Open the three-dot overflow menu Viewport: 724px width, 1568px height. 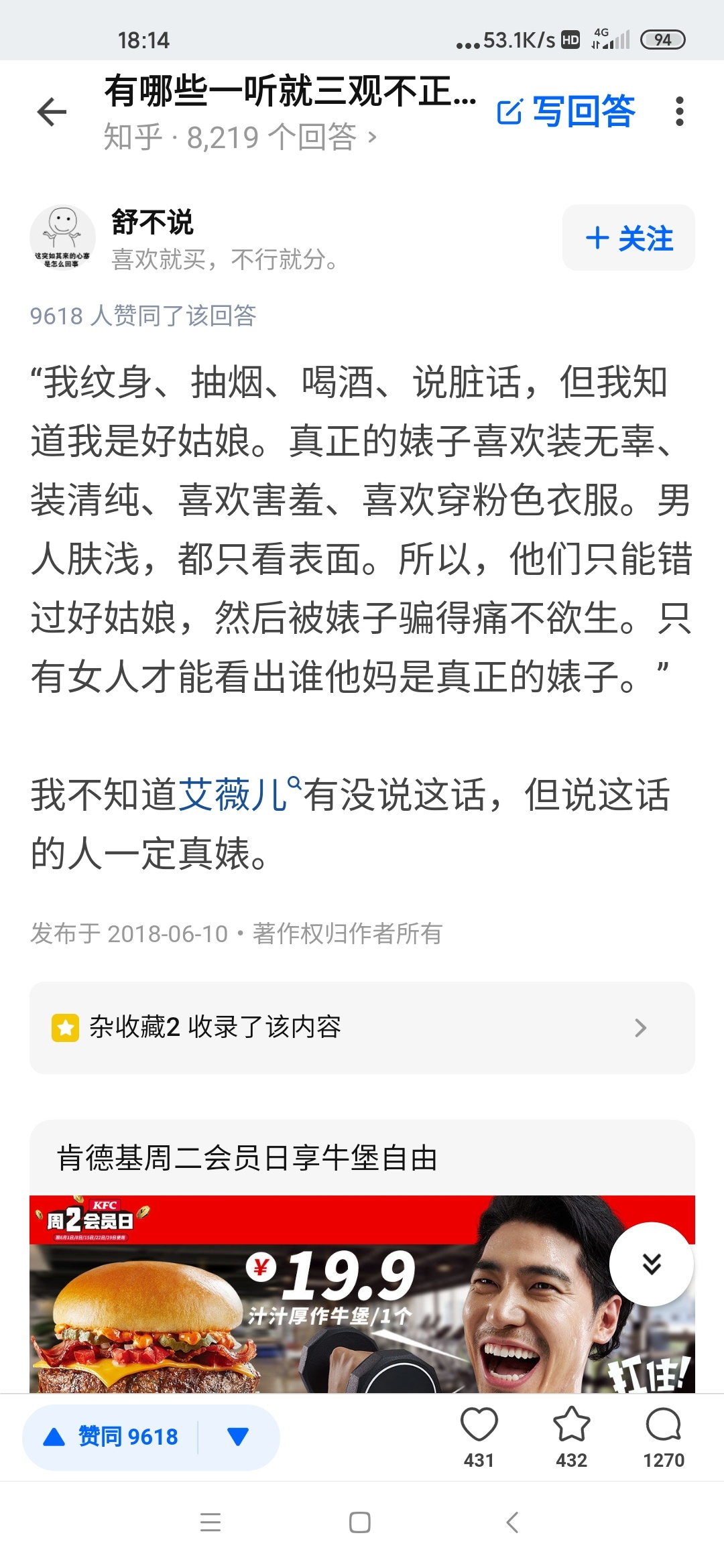(679, 111)
